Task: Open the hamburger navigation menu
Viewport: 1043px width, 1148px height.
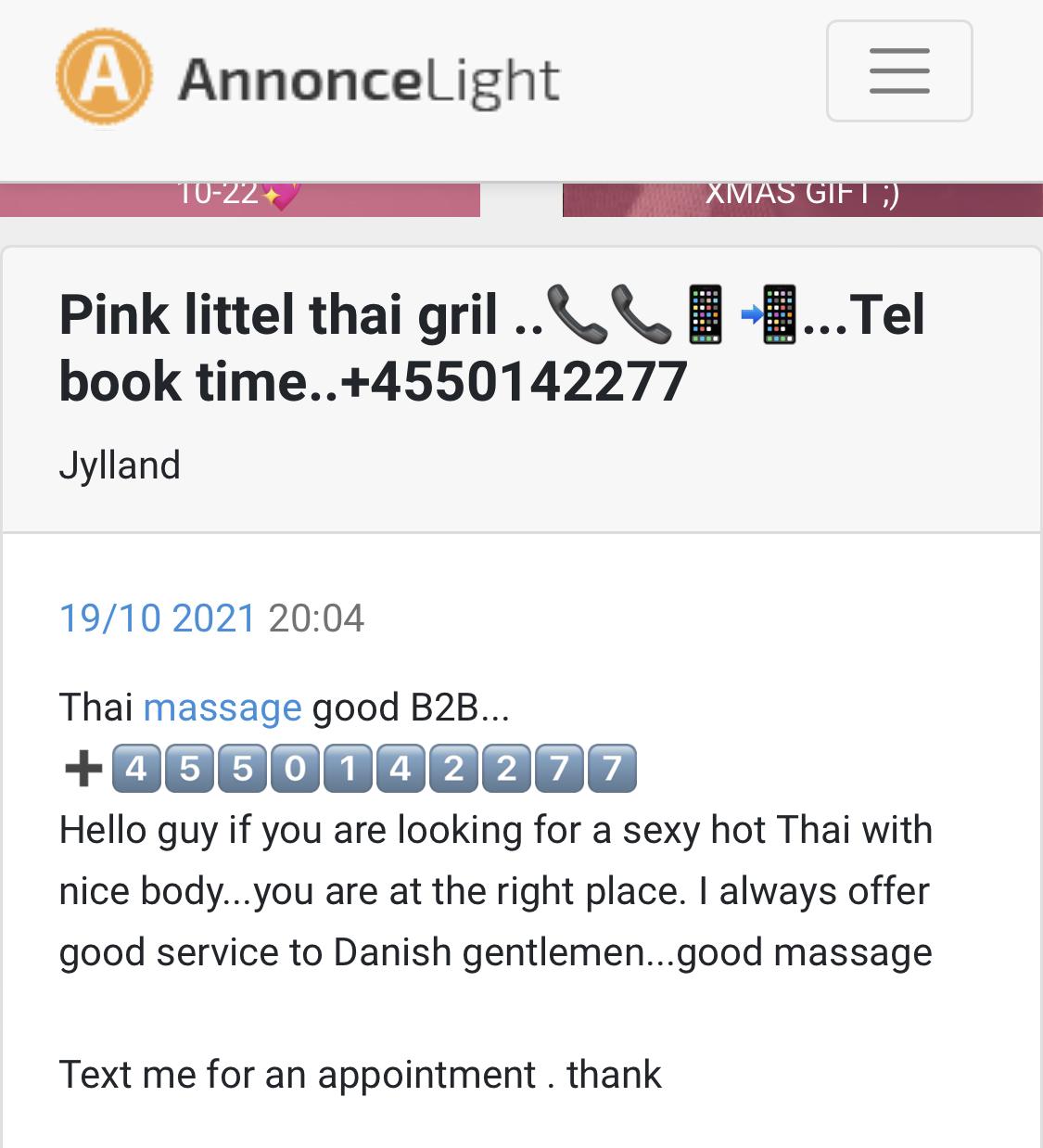Action: pos(898,71)
